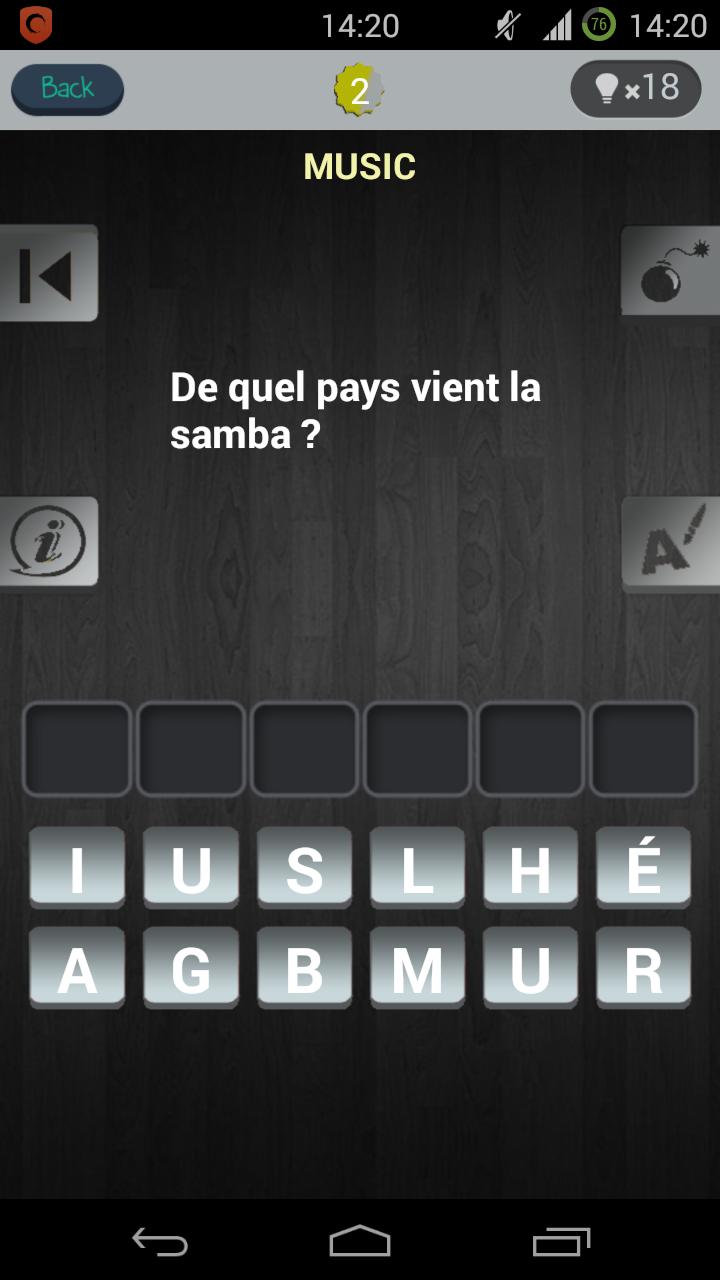Open recent apps with the recents icon

pos(560,1242)
